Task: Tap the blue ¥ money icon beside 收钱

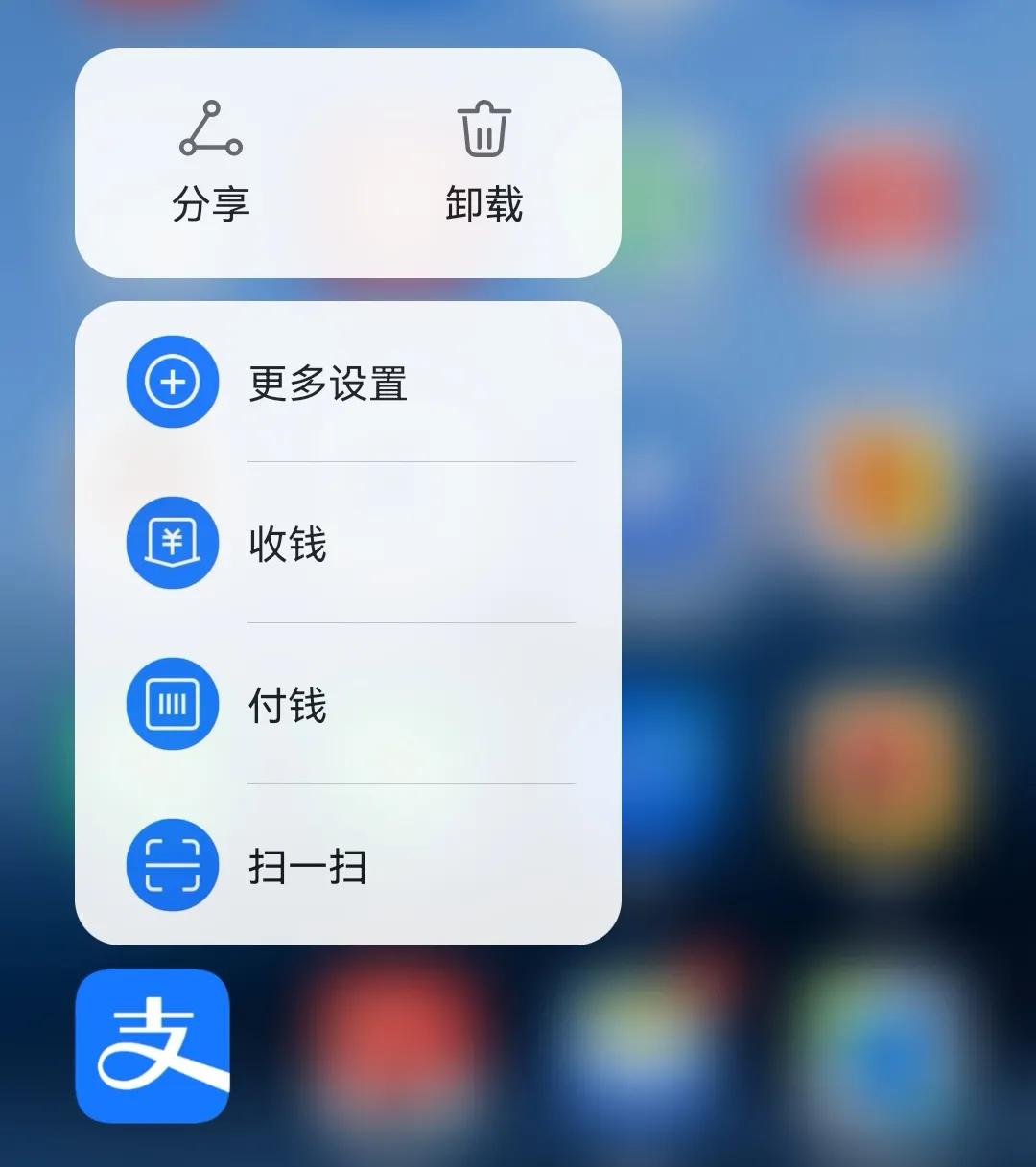Action: [x=172, y=542]
